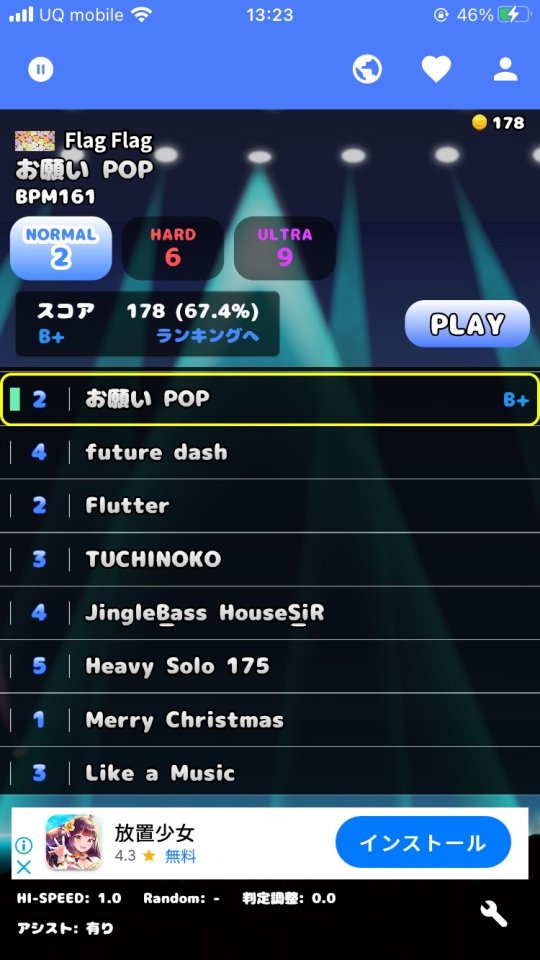Choose the song Flutter
Viewport: 540px width, 960px height.
(x=270, y=506)
